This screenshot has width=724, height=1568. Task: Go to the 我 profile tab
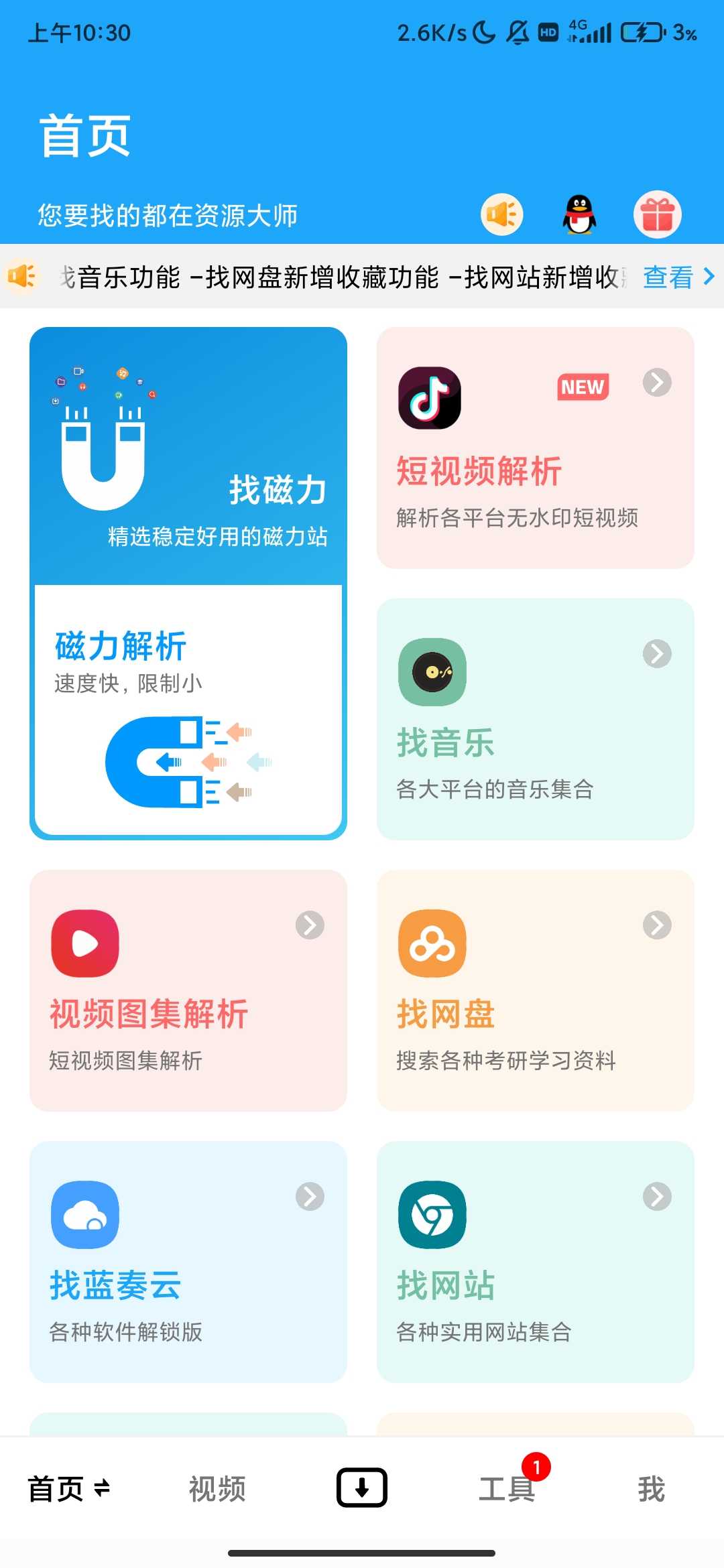[x=651, y=1489]
